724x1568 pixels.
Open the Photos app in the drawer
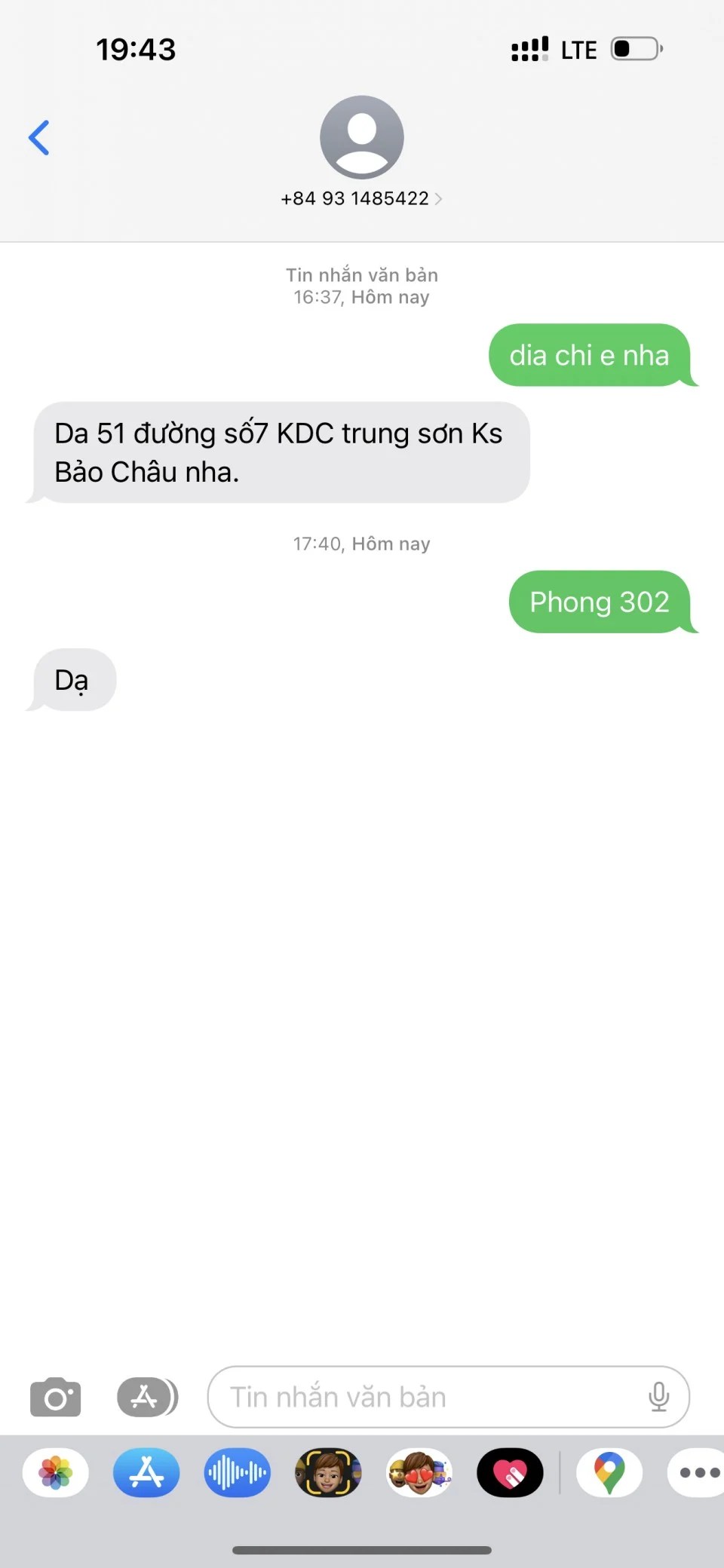coord(56,1472)
